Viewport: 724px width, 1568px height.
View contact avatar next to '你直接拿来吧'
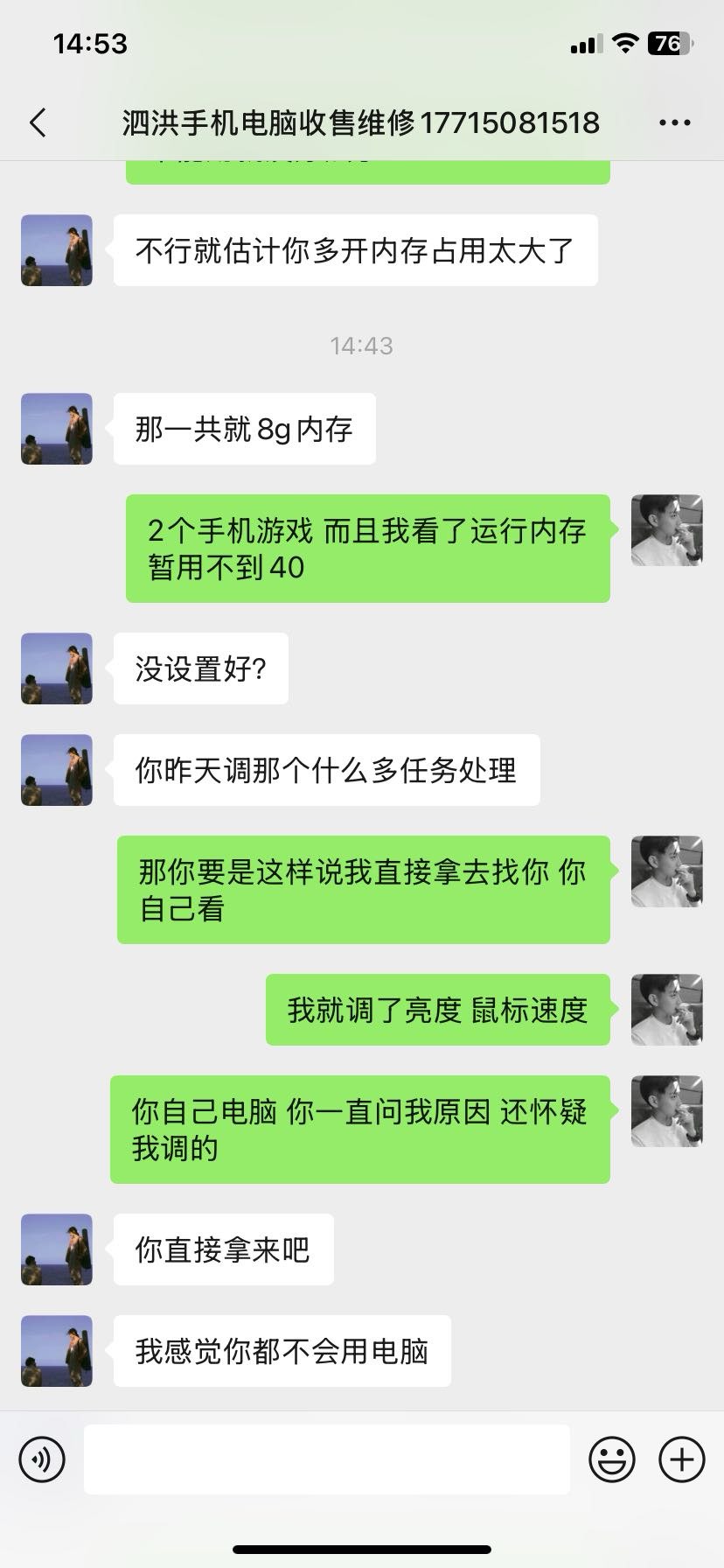point(57,1249)
